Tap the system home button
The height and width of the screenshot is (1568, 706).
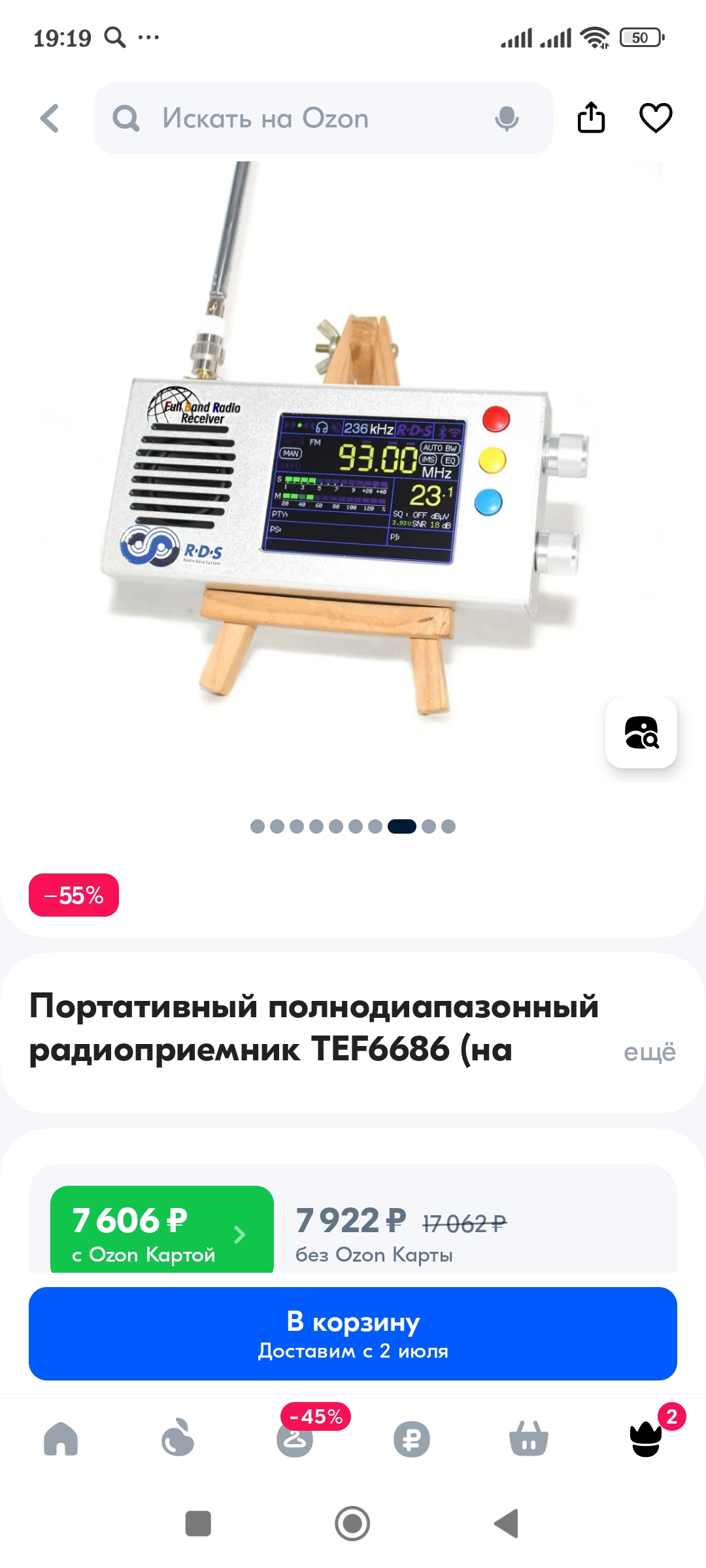[352, 1524]
